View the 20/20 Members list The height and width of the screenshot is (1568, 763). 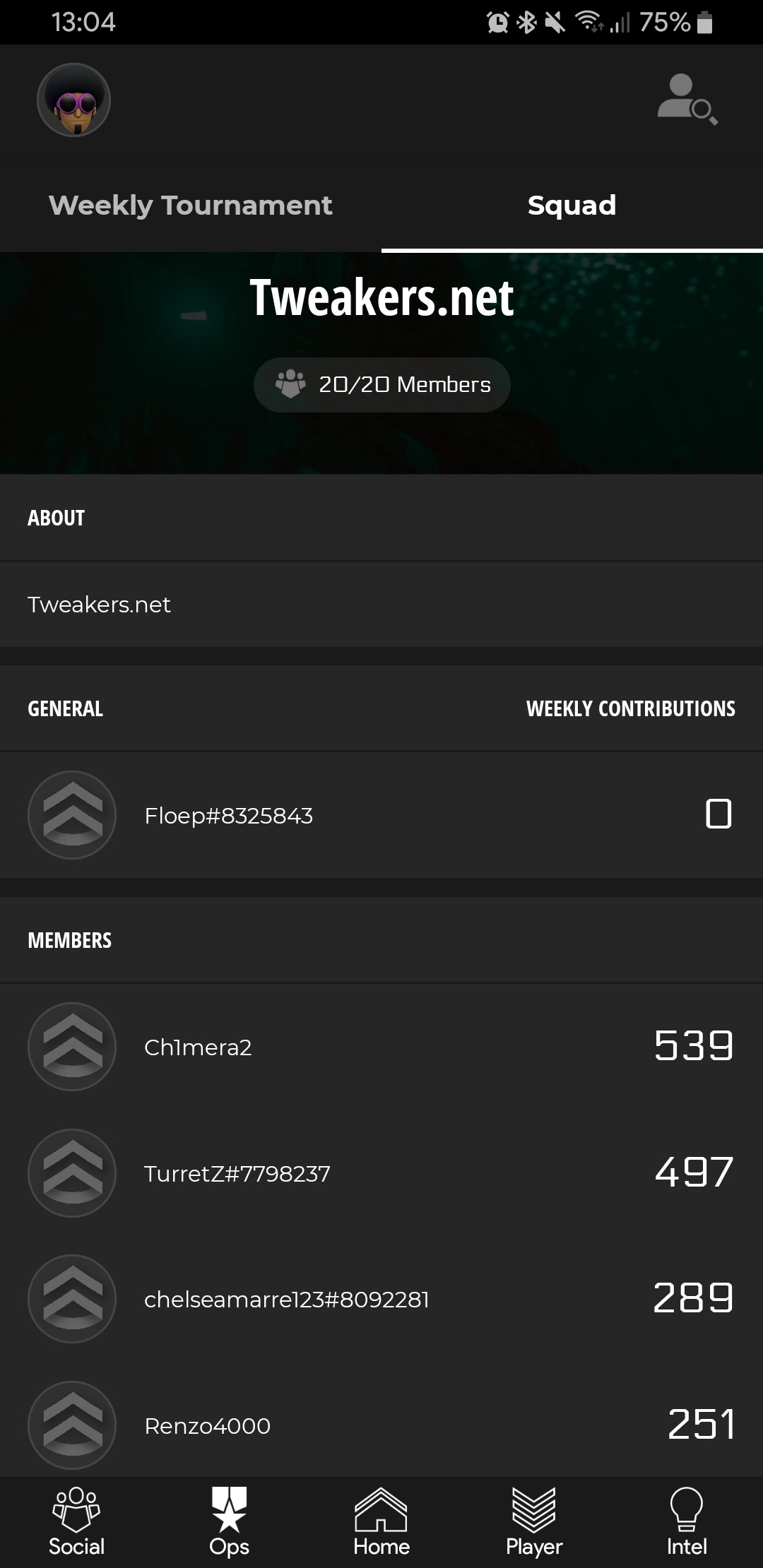382,385
